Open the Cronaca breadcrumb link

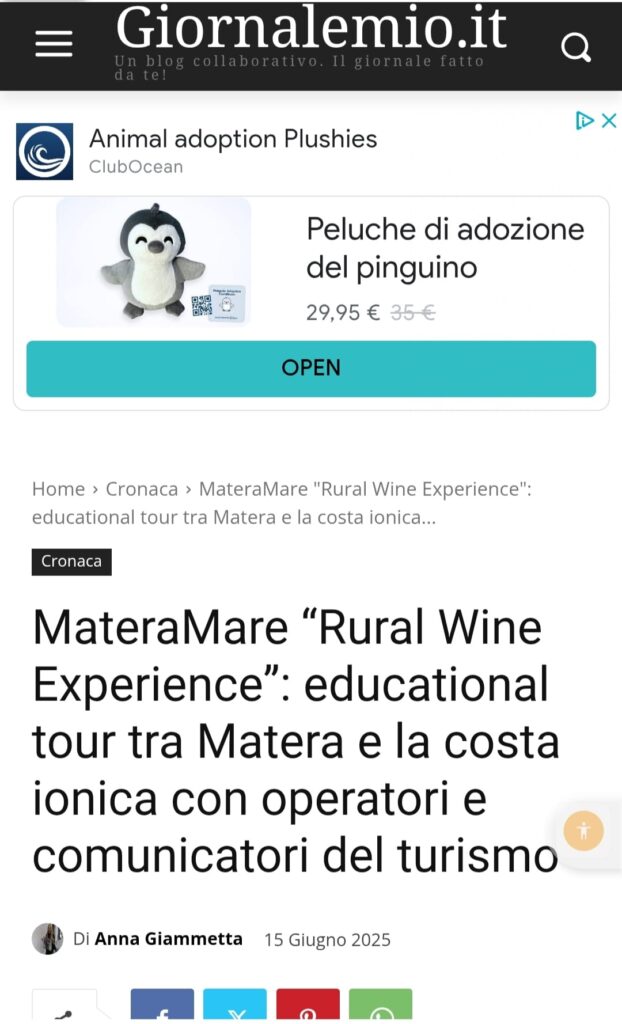pos(141,489)
